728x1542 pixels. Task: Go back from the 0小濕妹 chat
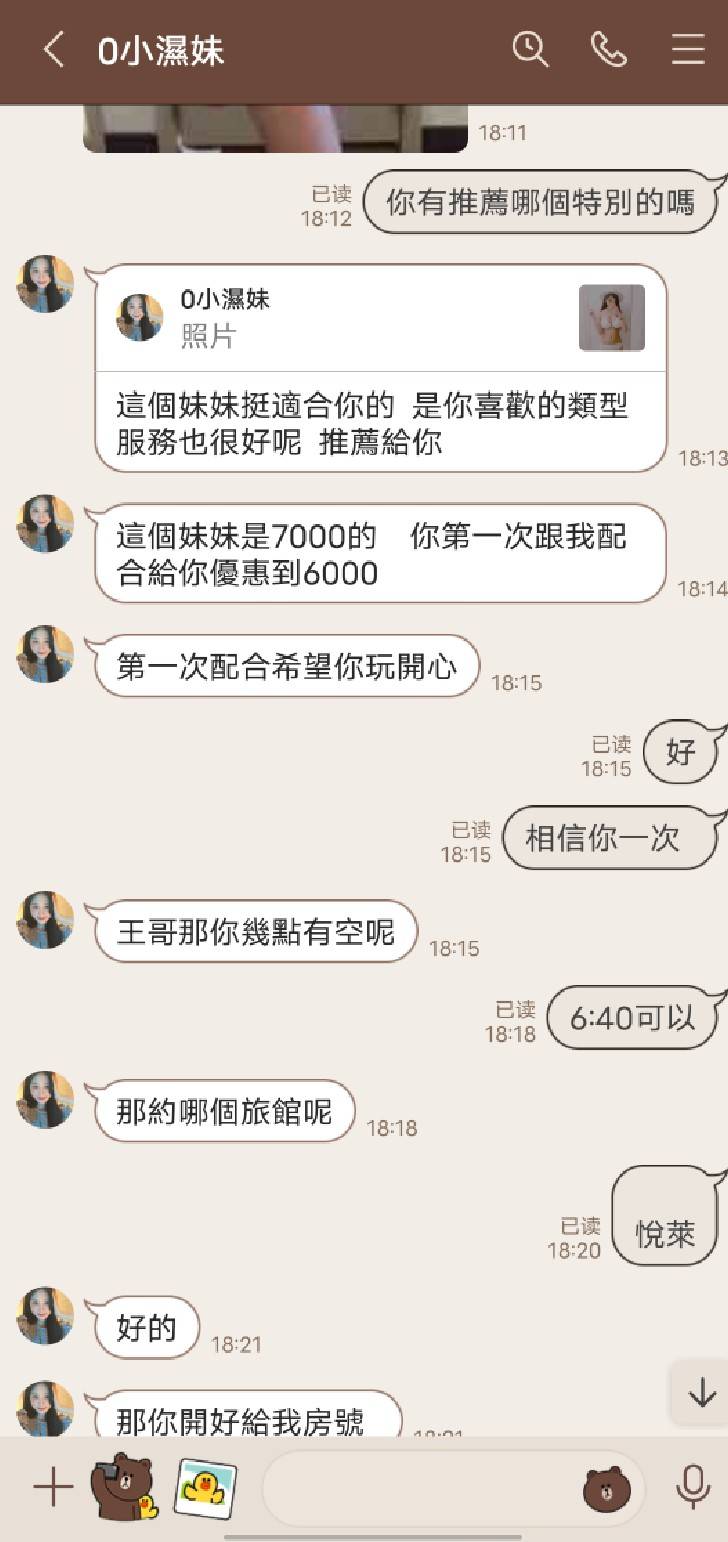click(x=53, y=49)
